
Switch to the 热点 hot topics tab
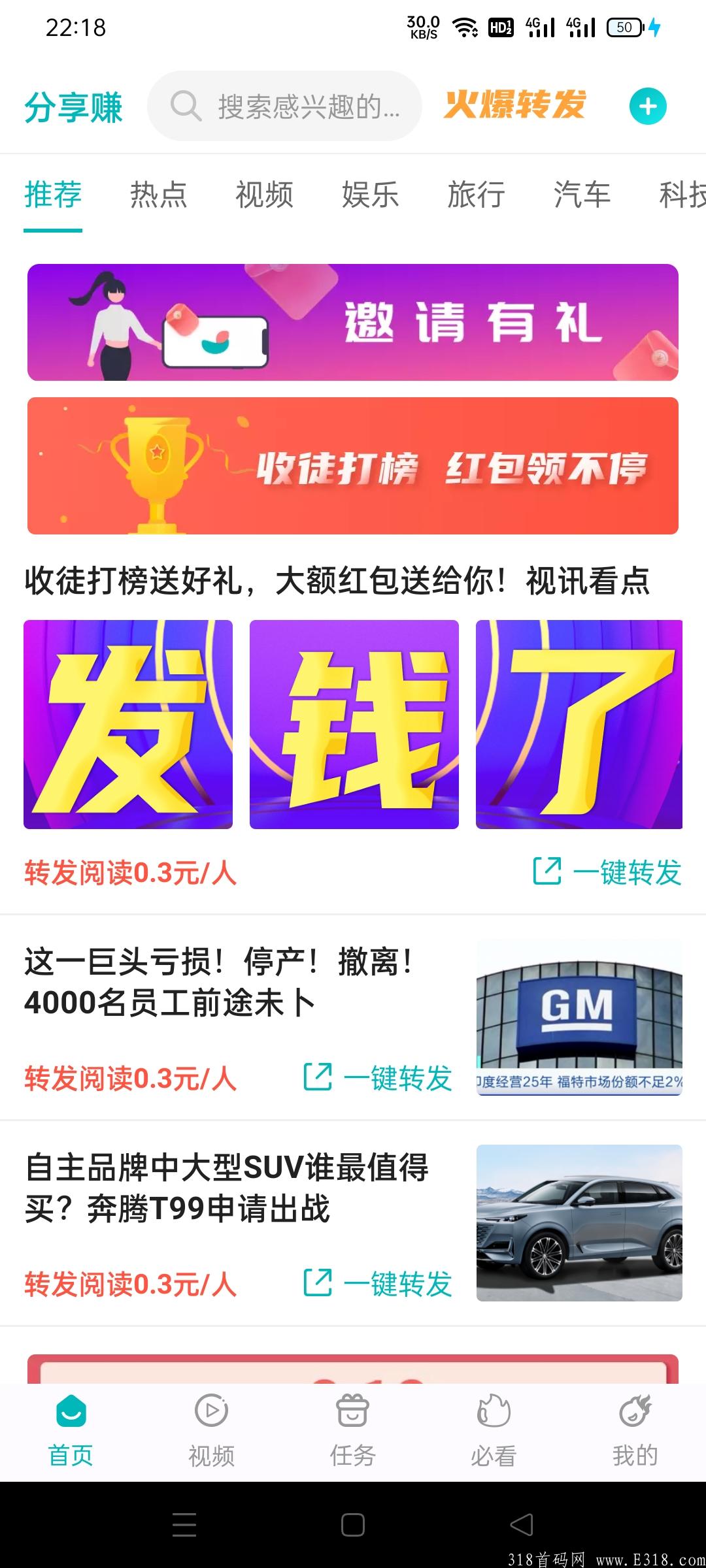click(159, 194)
